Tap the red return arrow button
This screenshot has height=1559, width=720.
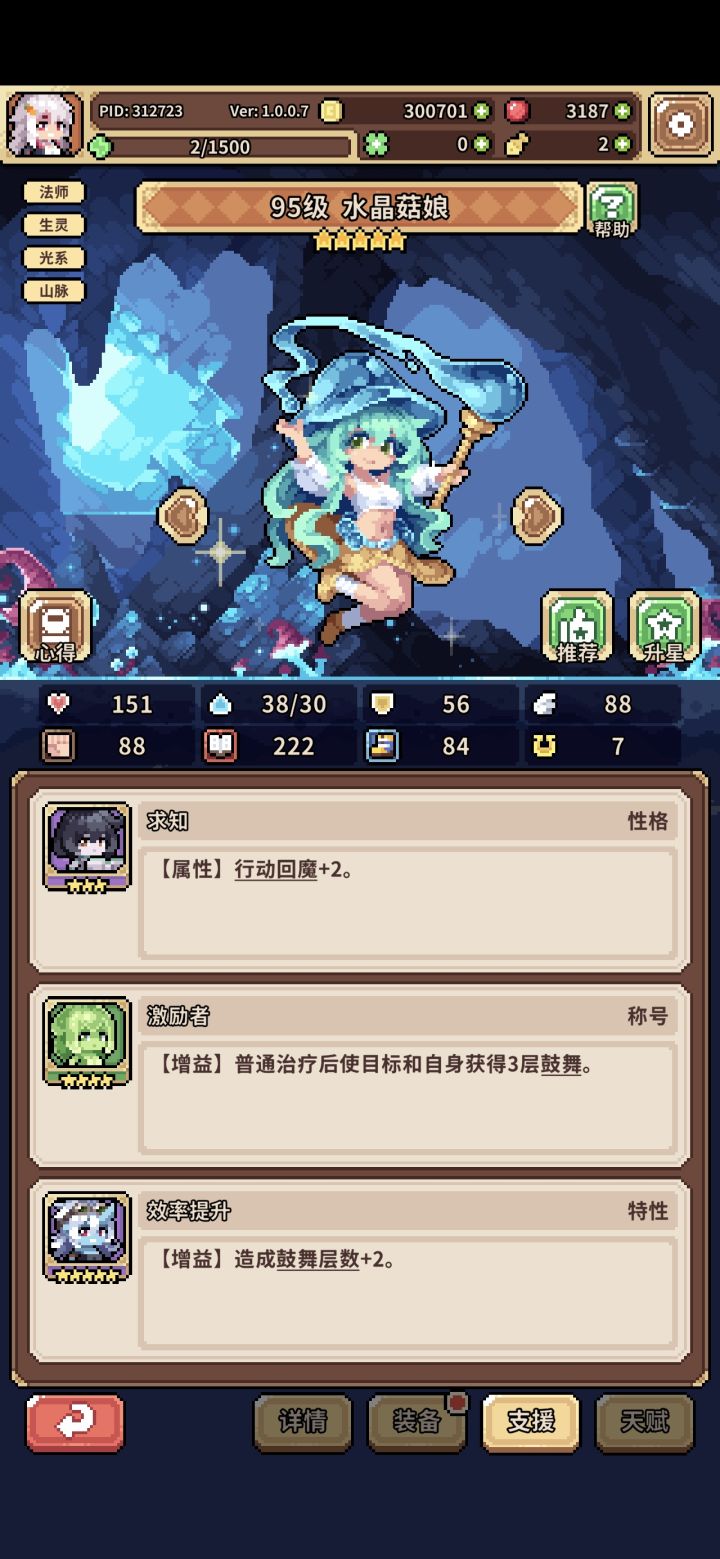click(x=73, y=1423)
